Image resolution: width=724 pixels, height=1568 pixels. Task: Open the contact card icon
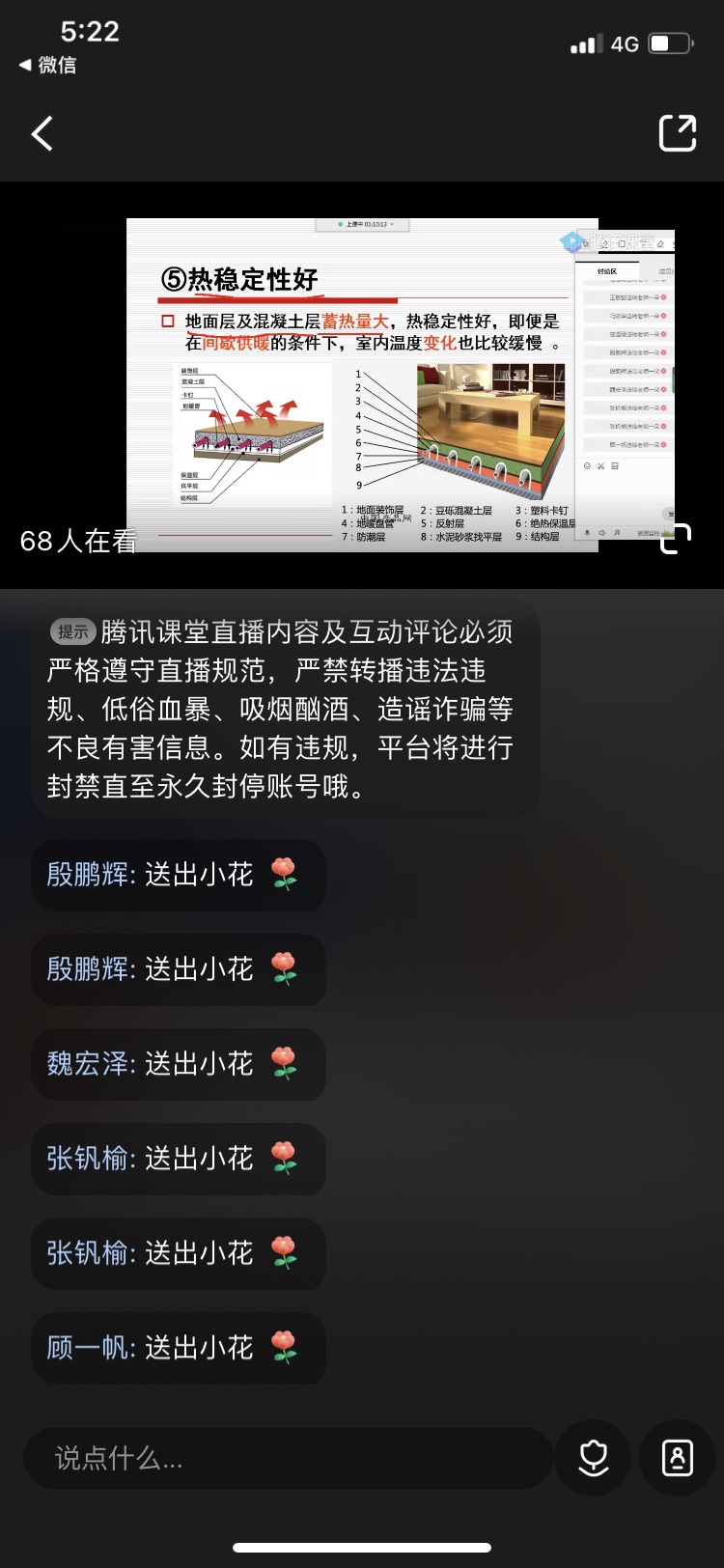[677, 1458]
